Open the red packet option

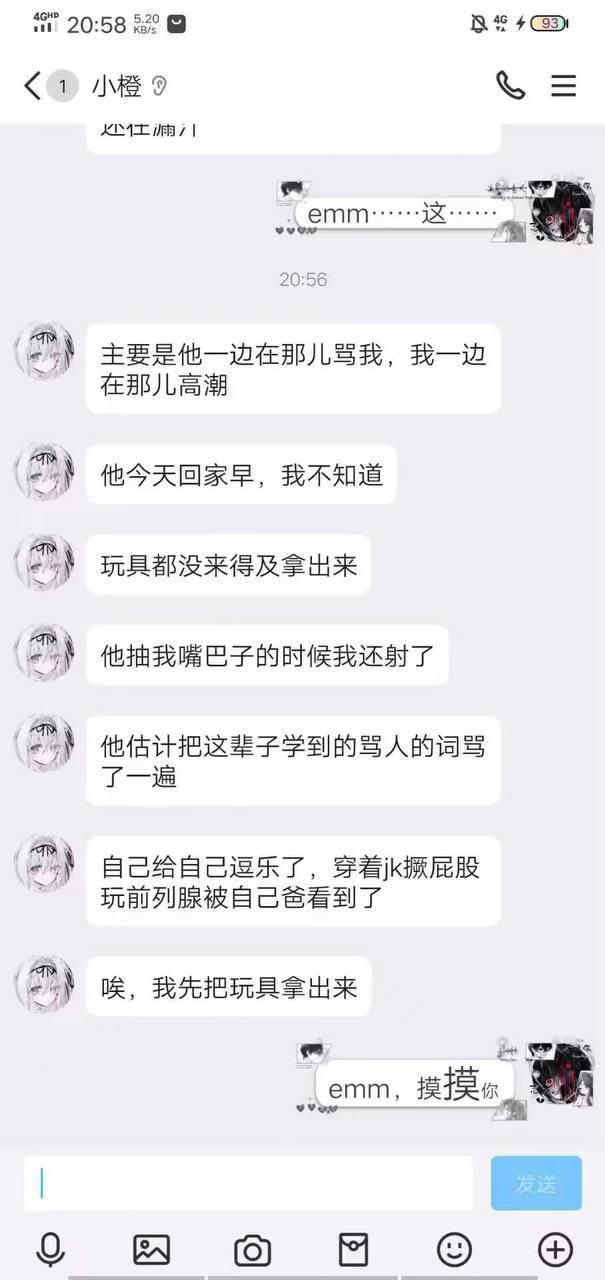[353, 1249]
